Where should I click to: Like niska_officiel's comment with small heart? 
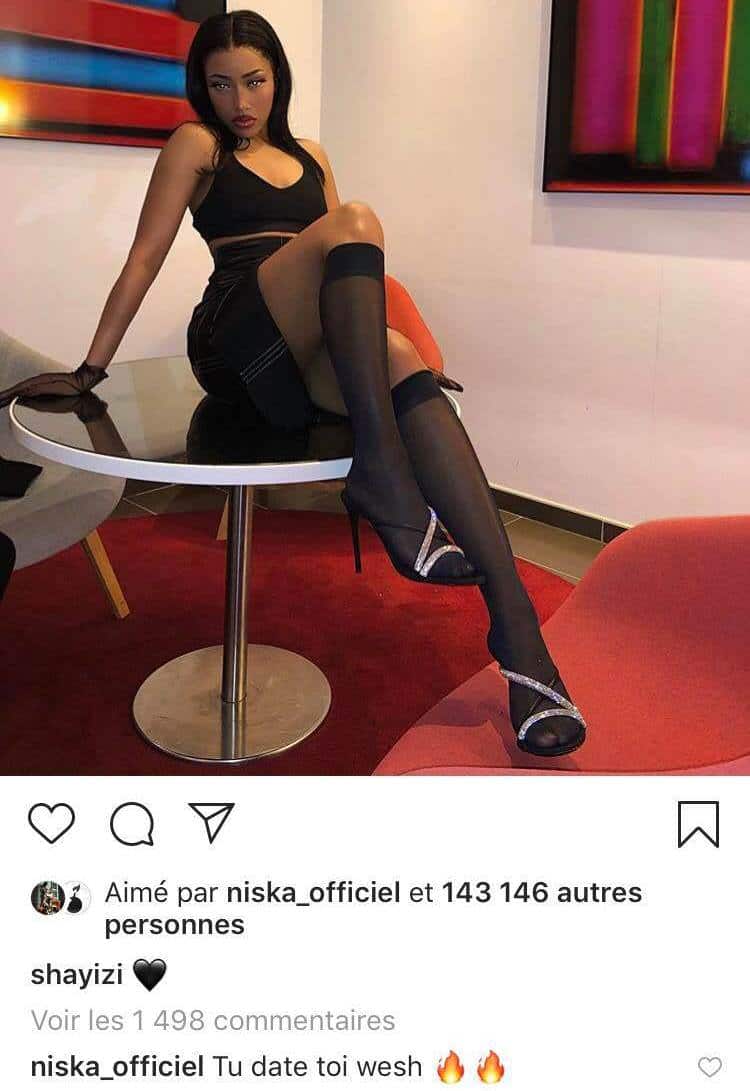(x=709, y=1068)
